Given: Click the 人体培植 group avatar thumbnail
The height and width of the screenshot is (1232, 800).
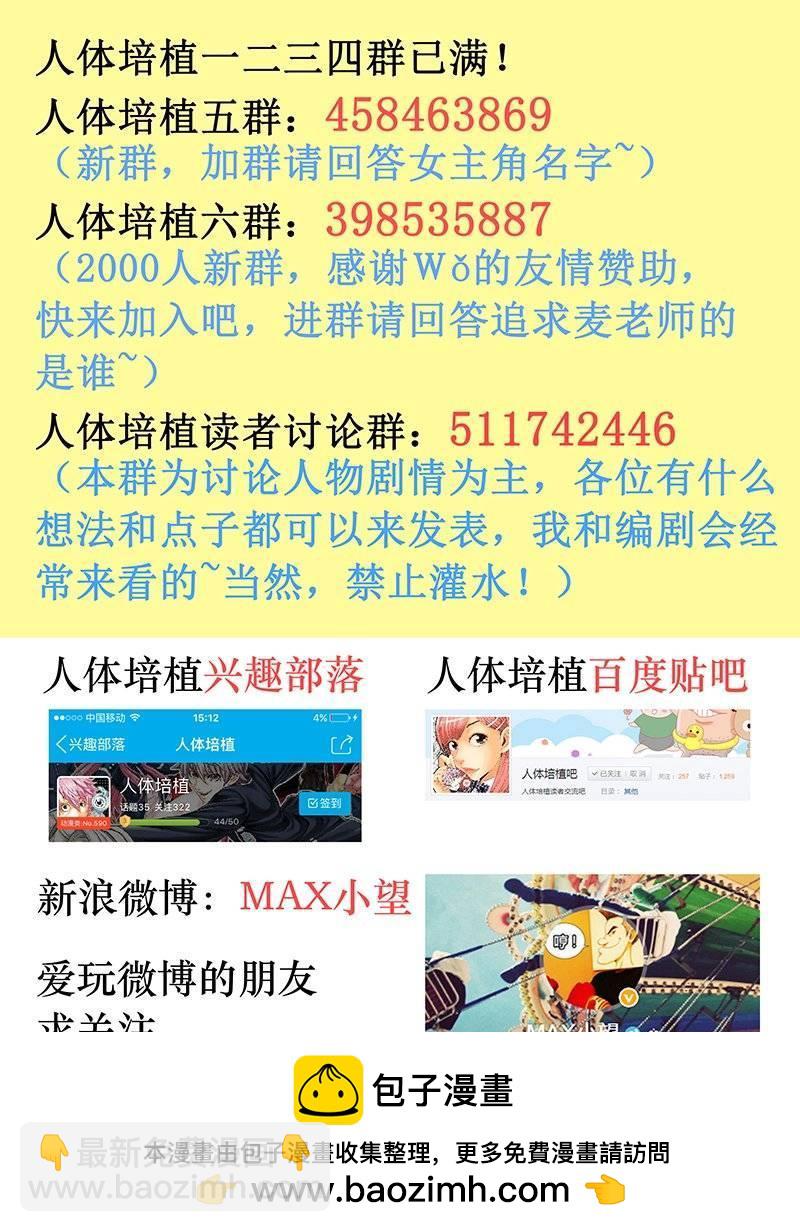Looking at the screenshot, I should [82, 798].
